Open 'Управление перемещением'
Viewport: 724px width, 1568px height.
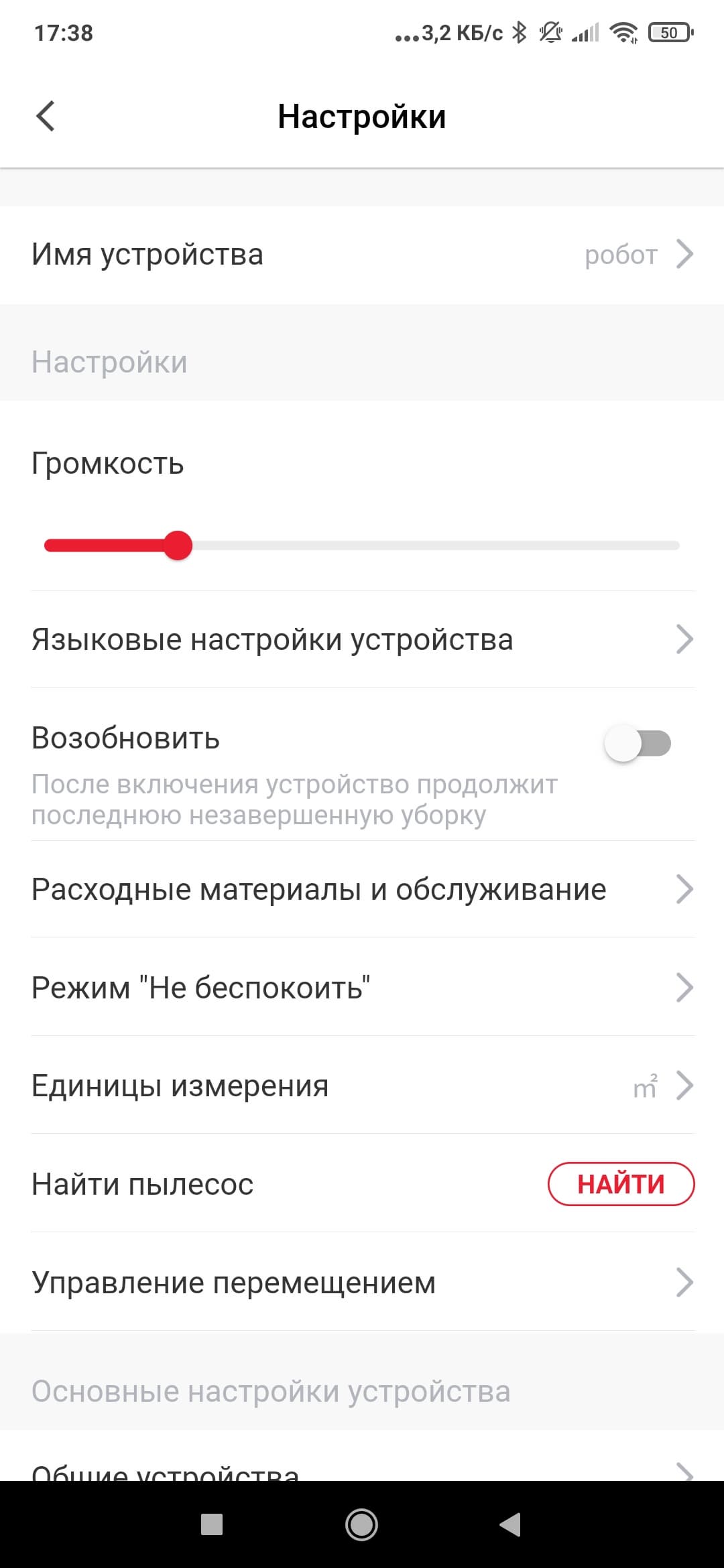(362, 1283)
